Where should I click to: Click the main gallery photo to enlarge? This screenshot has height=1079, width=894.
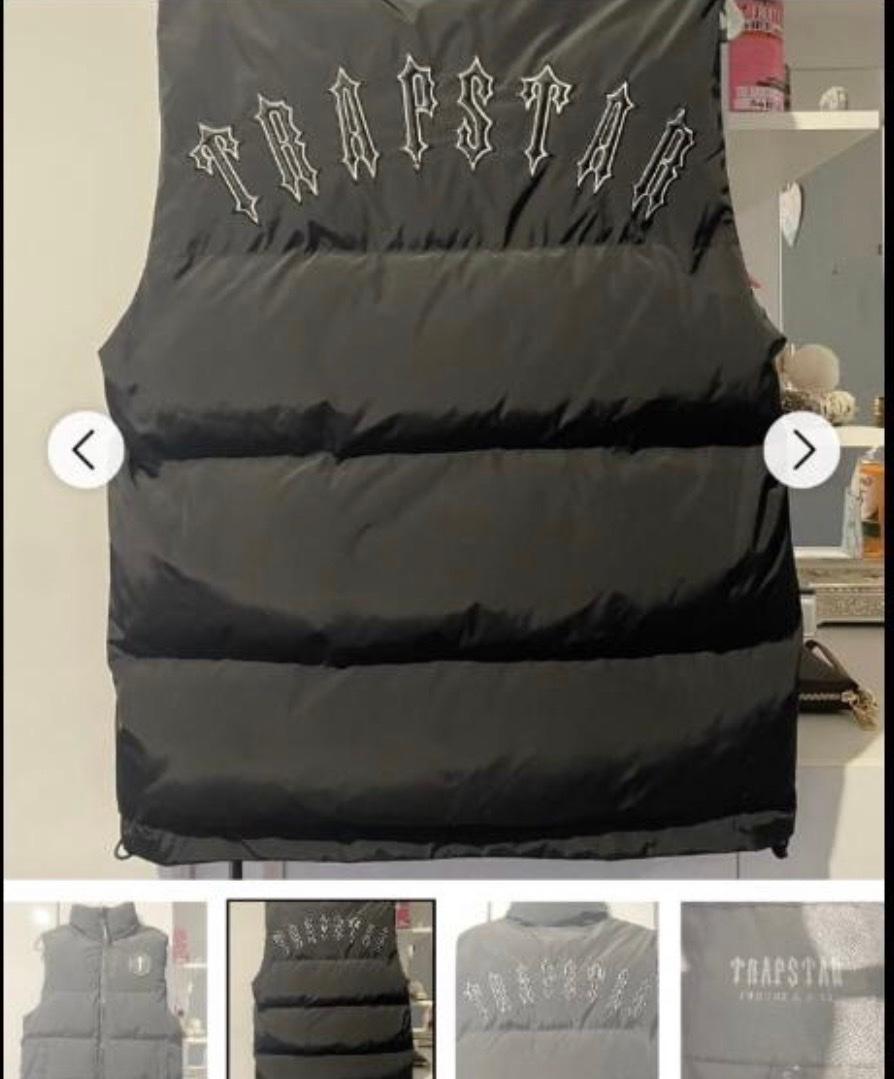coord(447,440)
